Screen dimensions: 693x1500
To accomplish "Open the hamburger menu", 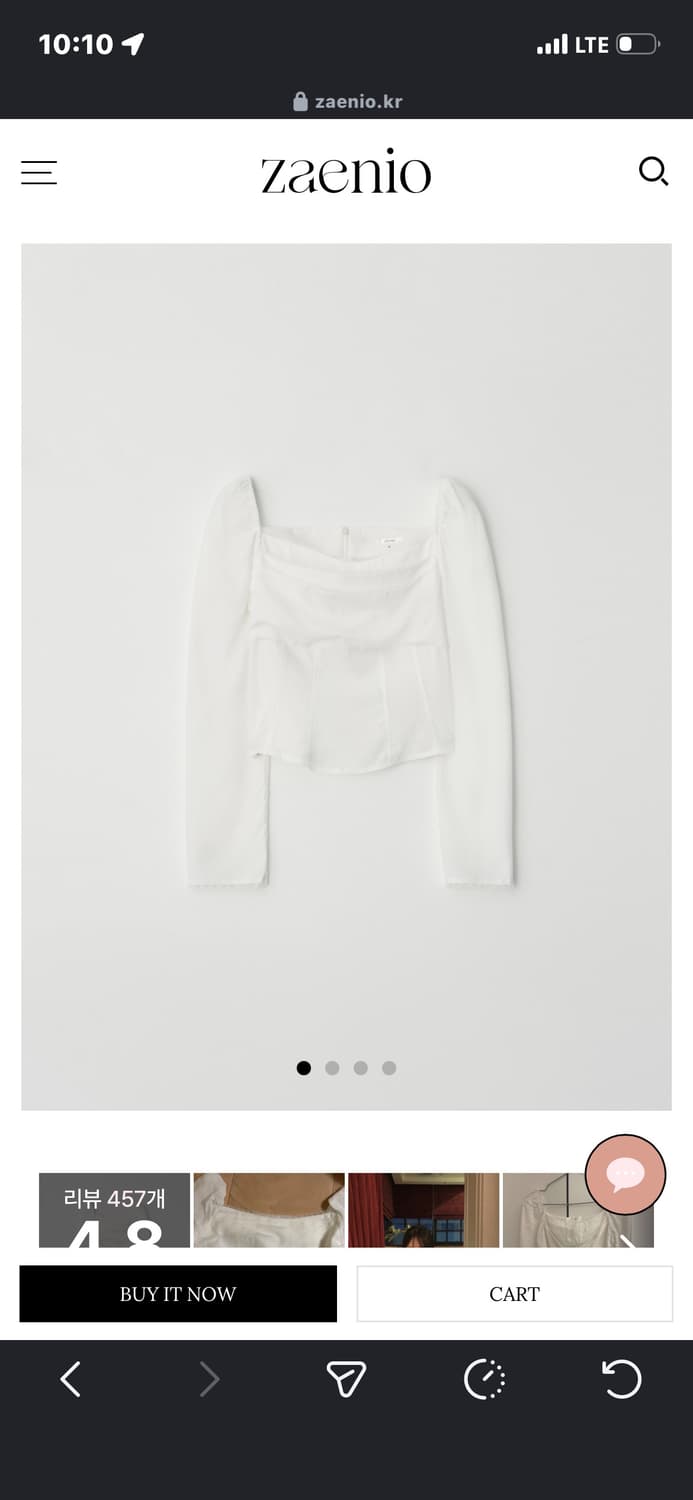I will pyautogui.click(x=39, y=173).
